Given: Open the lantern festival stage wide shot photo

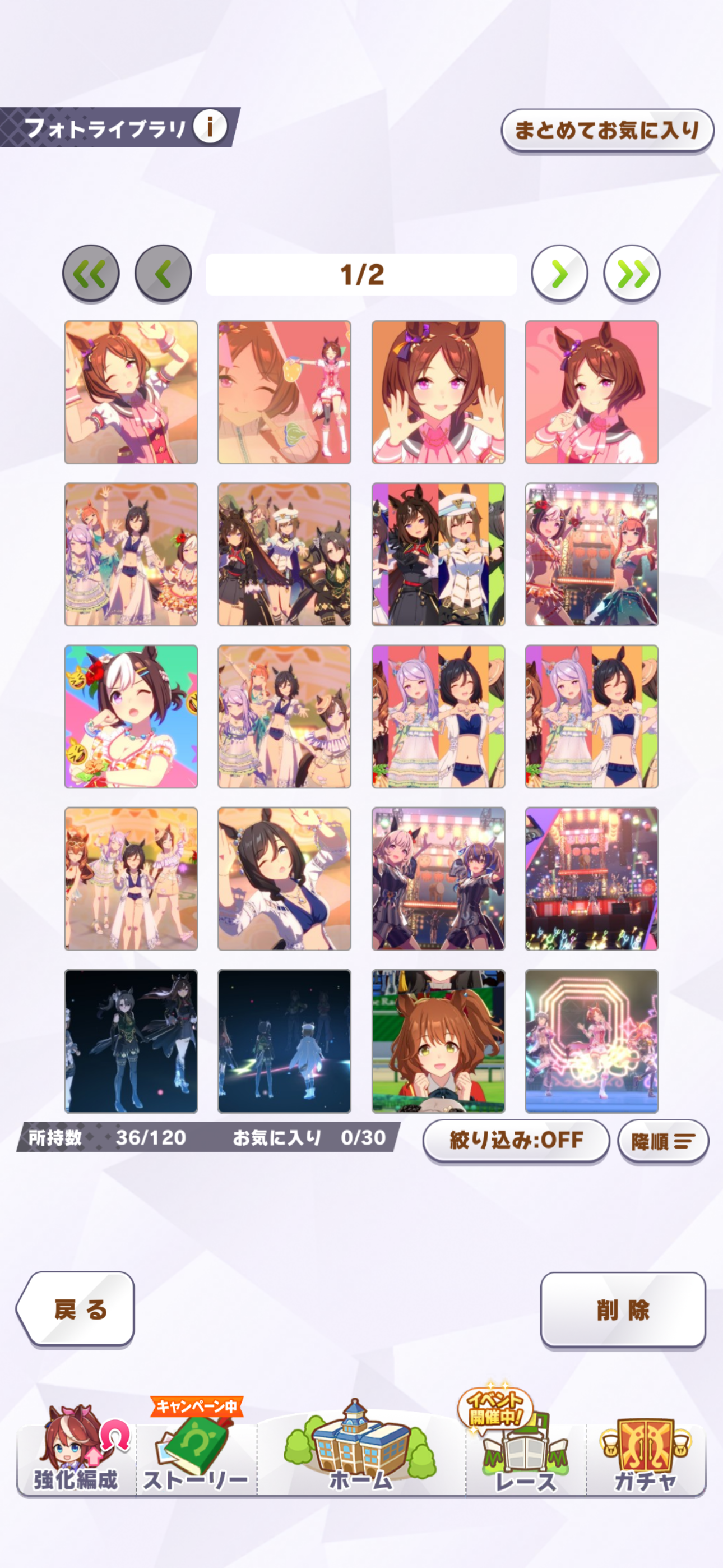Looking at the screenshot, I should pyautogui.click(x=591, y=878).
